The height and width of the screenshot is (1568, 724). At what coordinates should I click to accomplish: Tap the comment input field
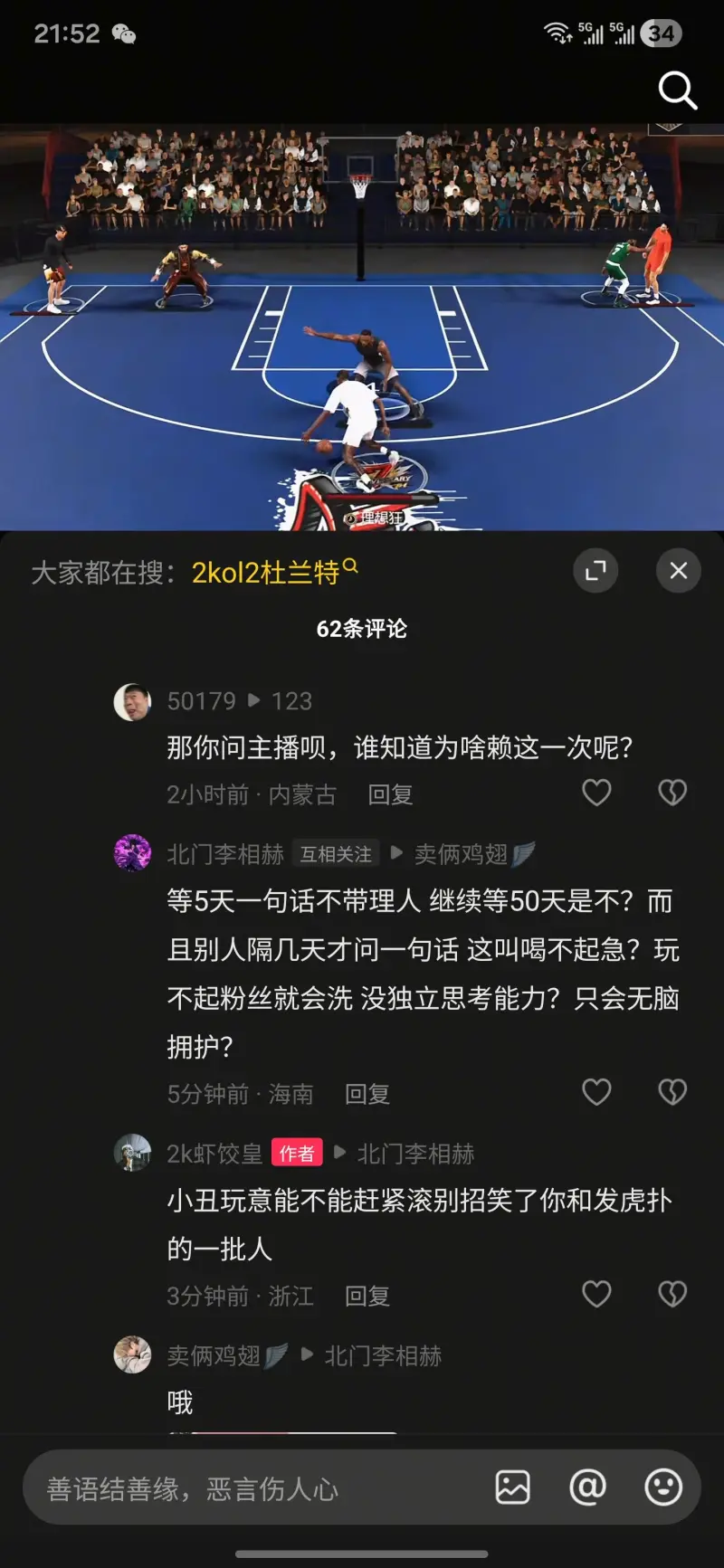click(253, 1488)
